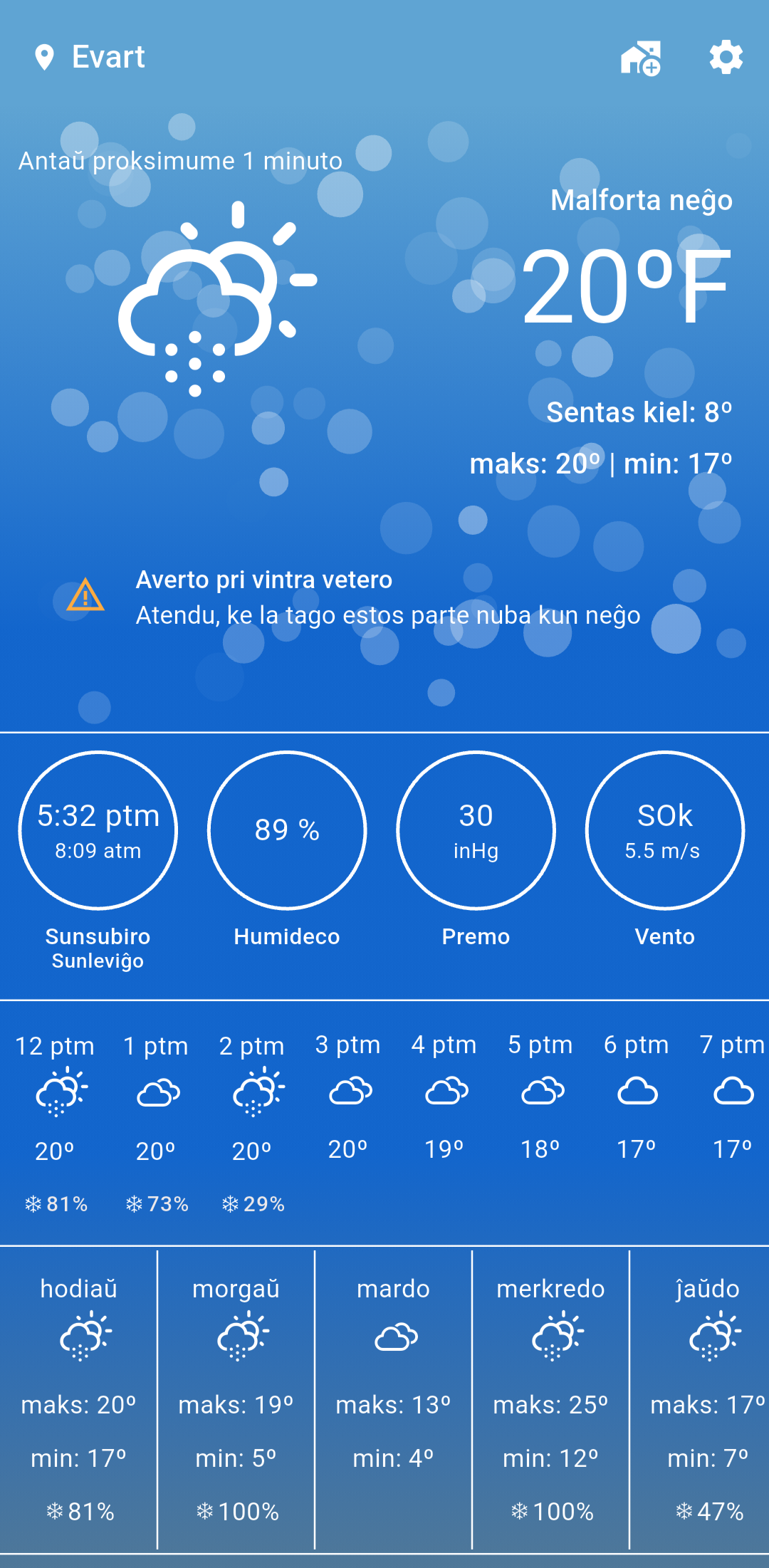Select the mardo forecast card
The image size is (769, 1568).
coord(393,1399)
